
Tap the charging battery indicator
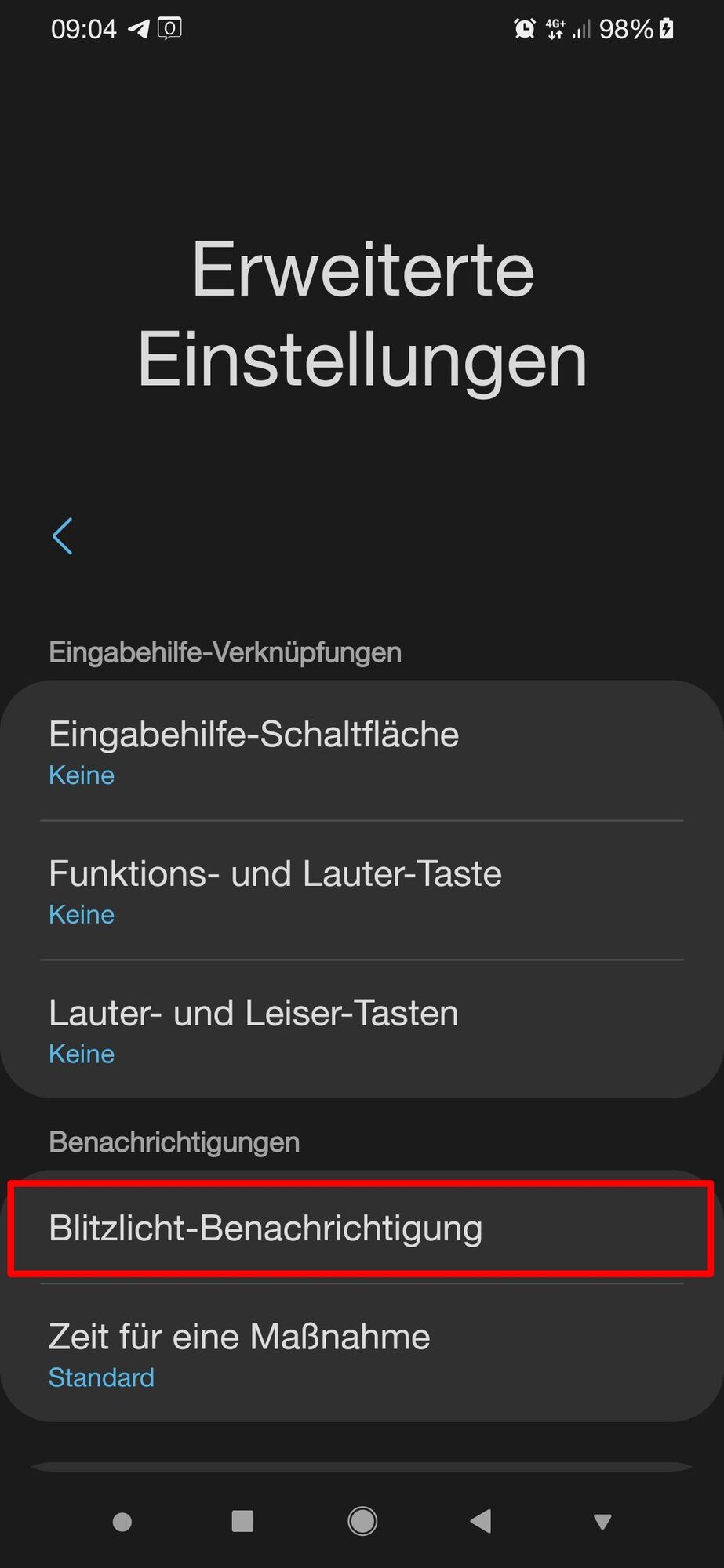point(666,29)
